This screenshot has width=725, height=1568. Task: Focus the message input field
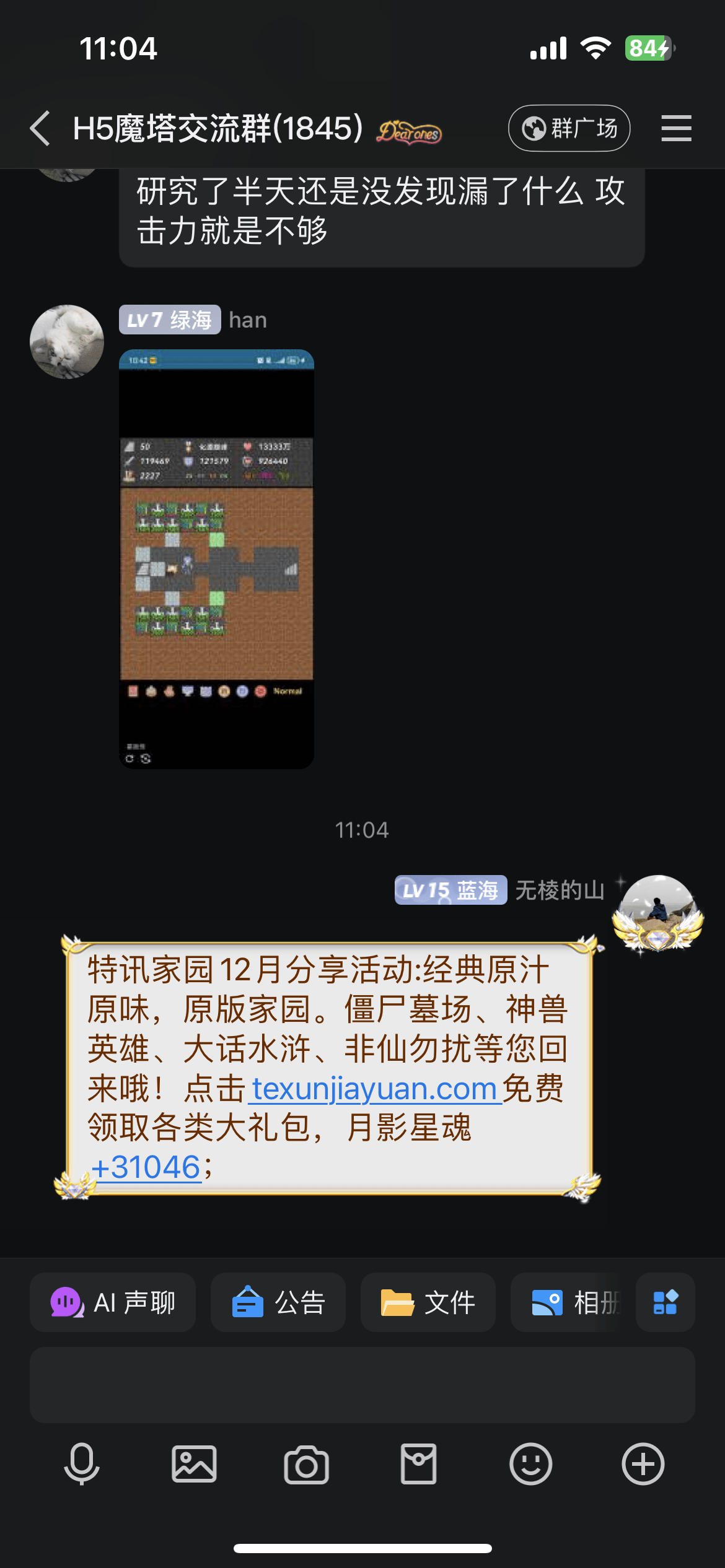pyautogui.click(x=362, y=1385)
